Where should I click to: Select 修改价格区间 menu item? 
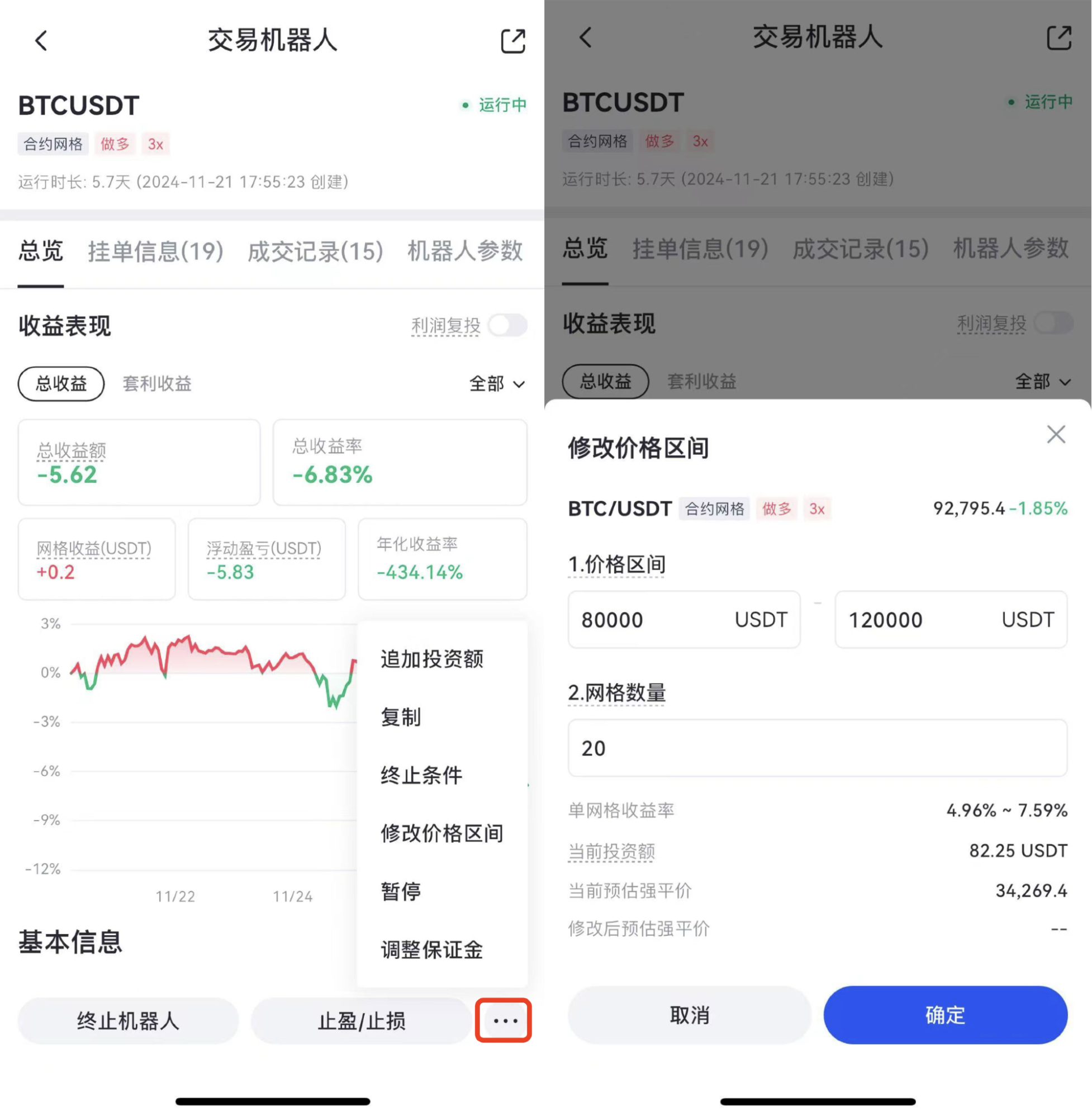(441, 833)
